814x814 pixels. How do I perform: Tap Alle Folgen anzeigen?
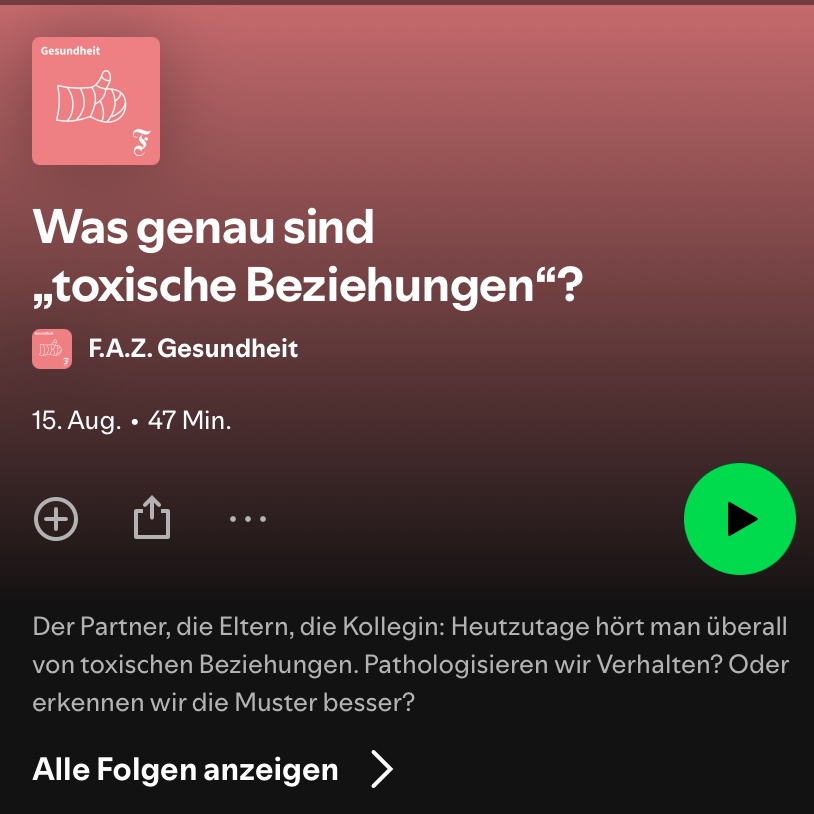[213, 769]
